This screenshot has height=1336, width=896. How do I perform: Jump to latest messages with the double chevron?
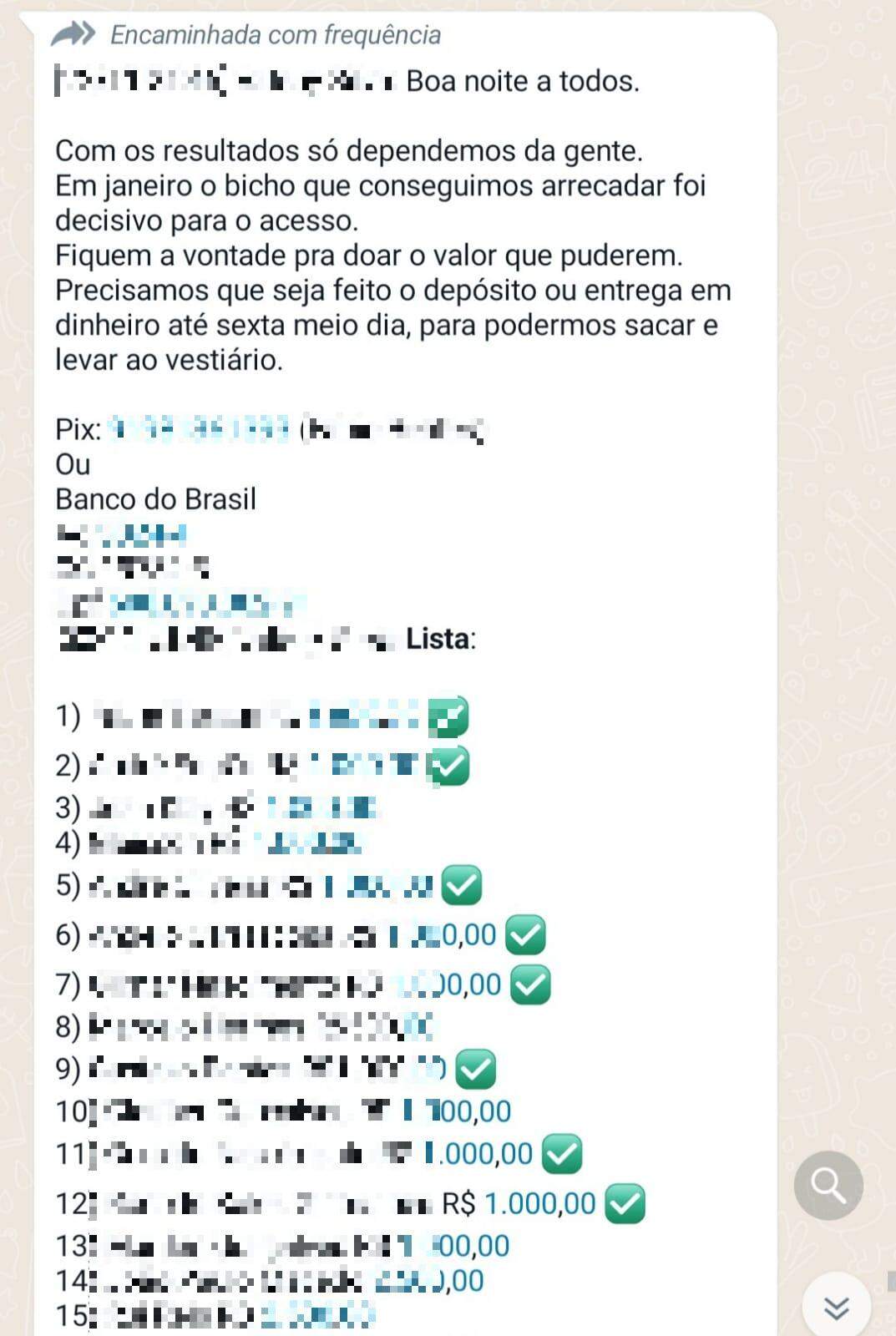coord(836,1307)
